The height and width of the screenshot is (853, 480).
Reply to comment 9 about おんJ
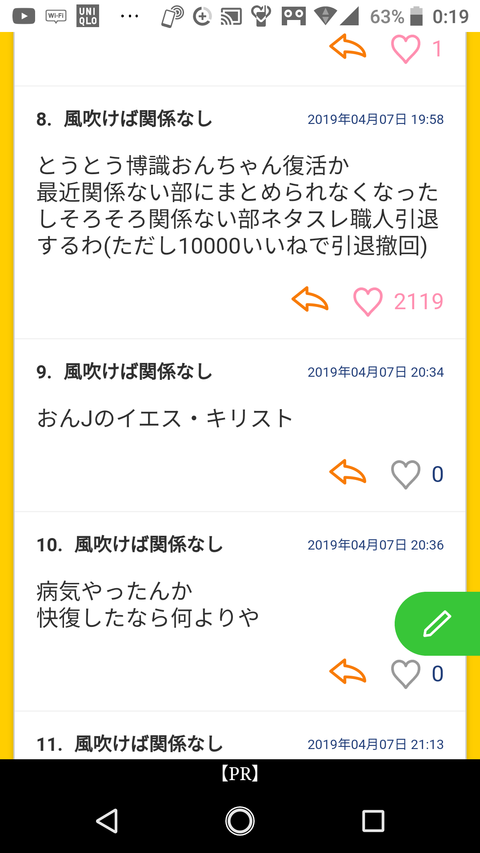(348, 473)
